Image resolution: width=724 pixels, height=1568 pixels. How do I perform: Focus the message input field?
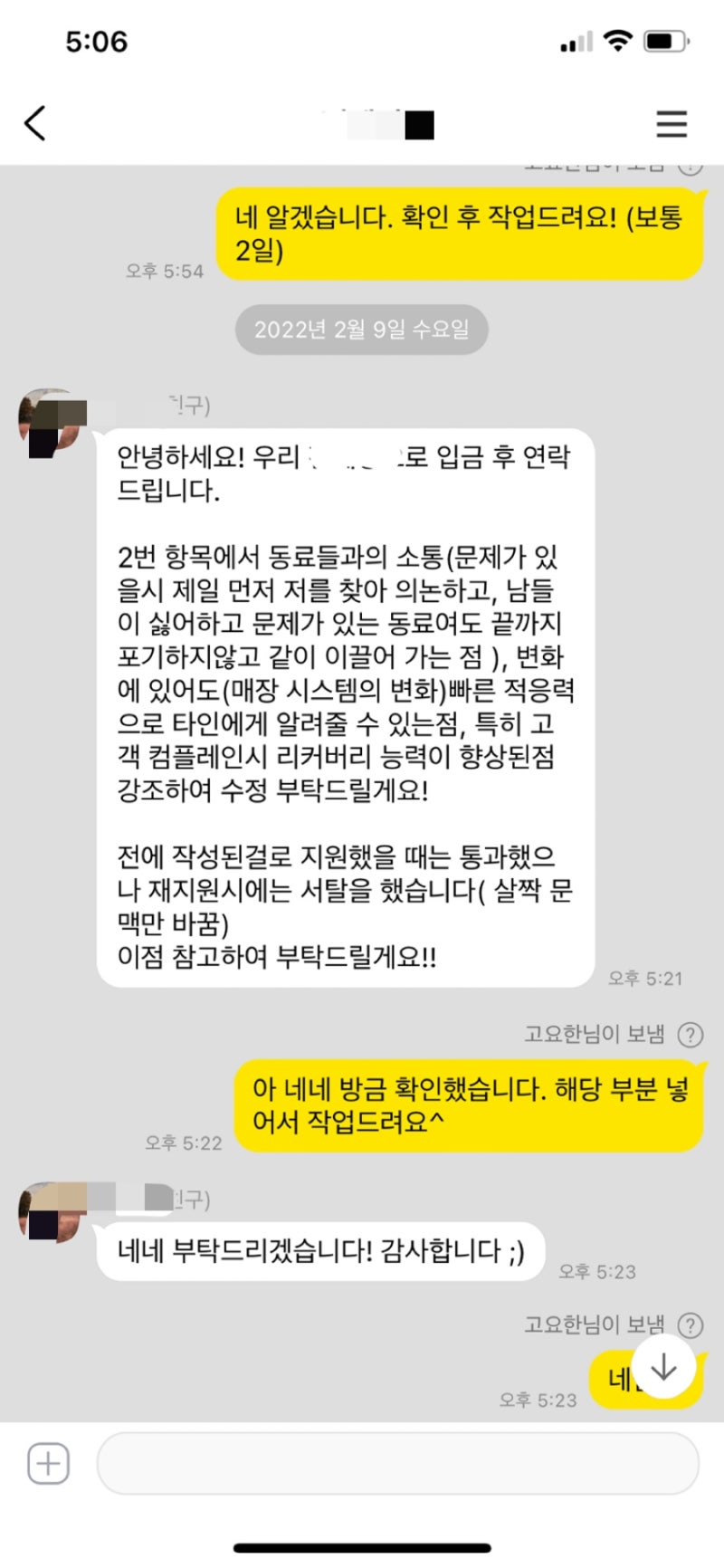397,1463
